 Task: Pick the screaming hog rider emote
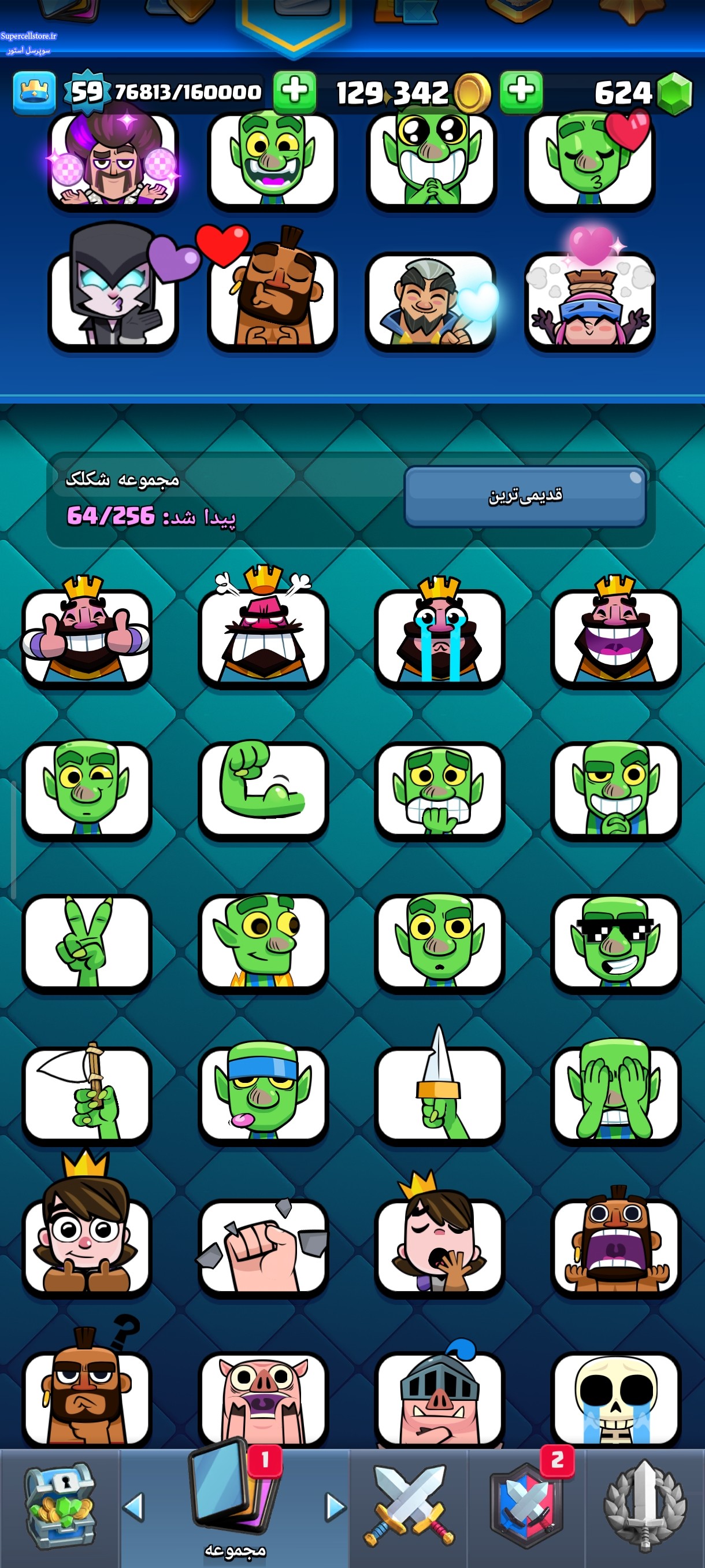tap(615, 1247)
